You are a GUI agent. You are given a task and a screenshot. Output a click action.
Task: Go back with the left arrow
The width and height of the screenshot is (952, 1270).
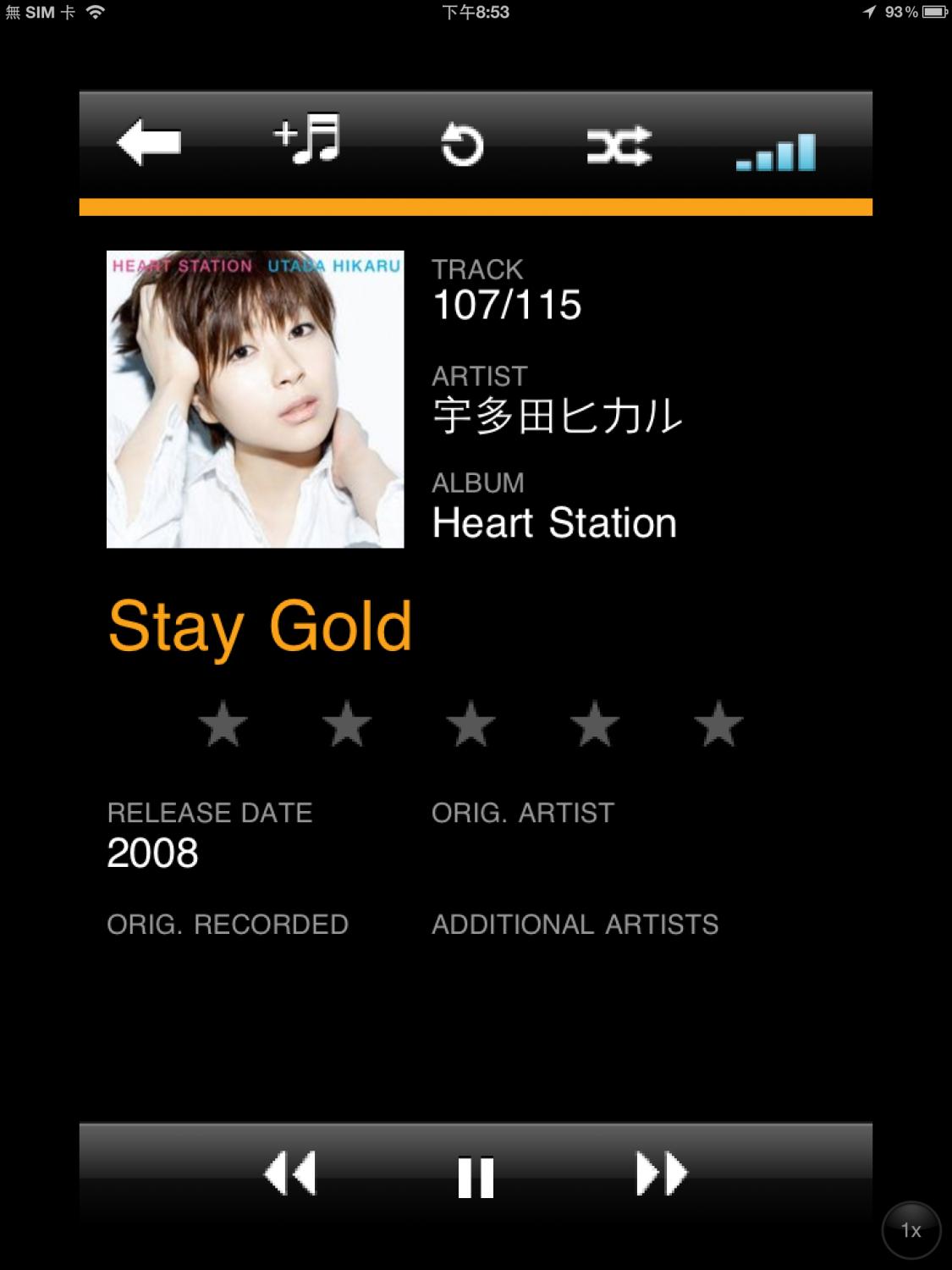click(x=149, y=142)
